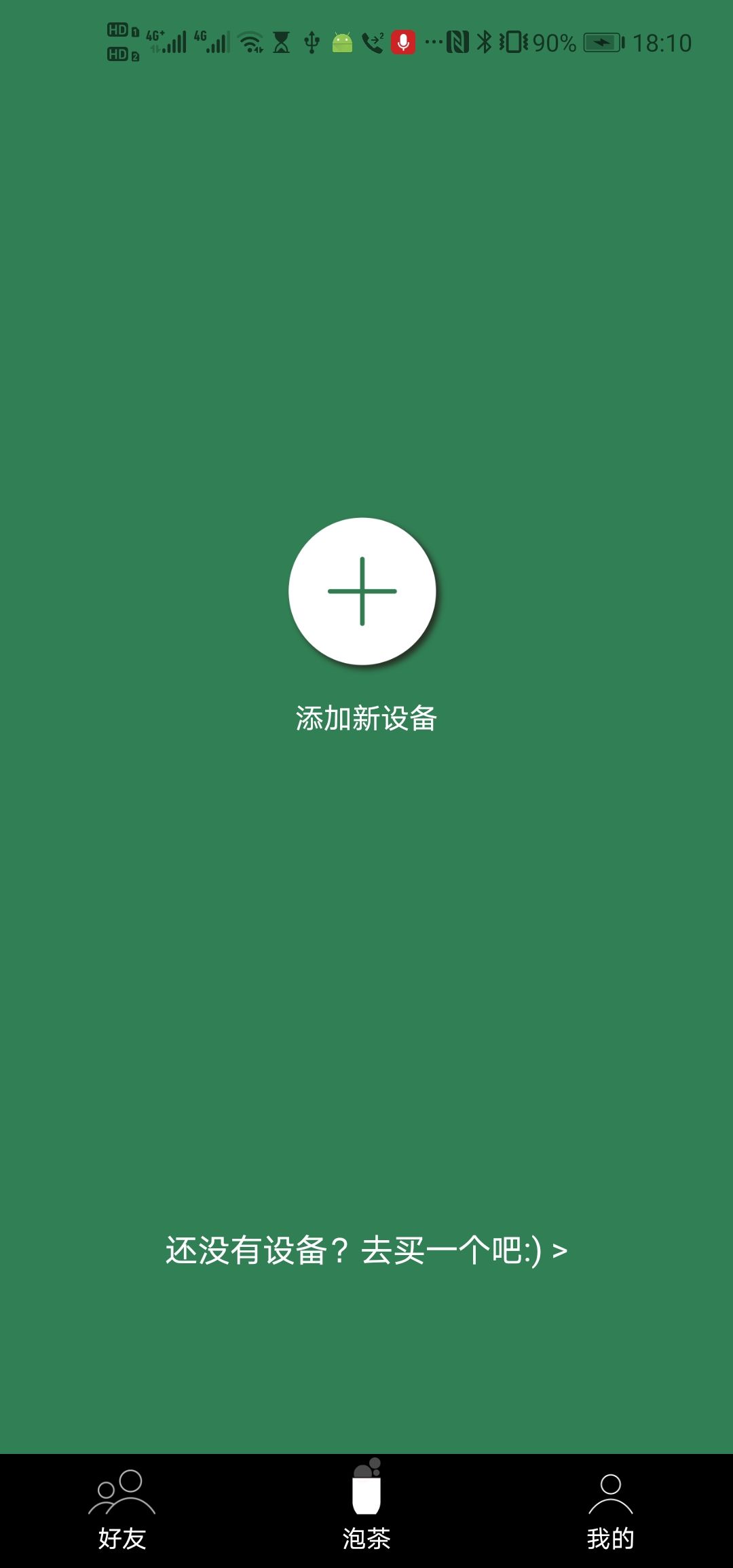Tap the hourglass alarm icon in status bar

281,41
